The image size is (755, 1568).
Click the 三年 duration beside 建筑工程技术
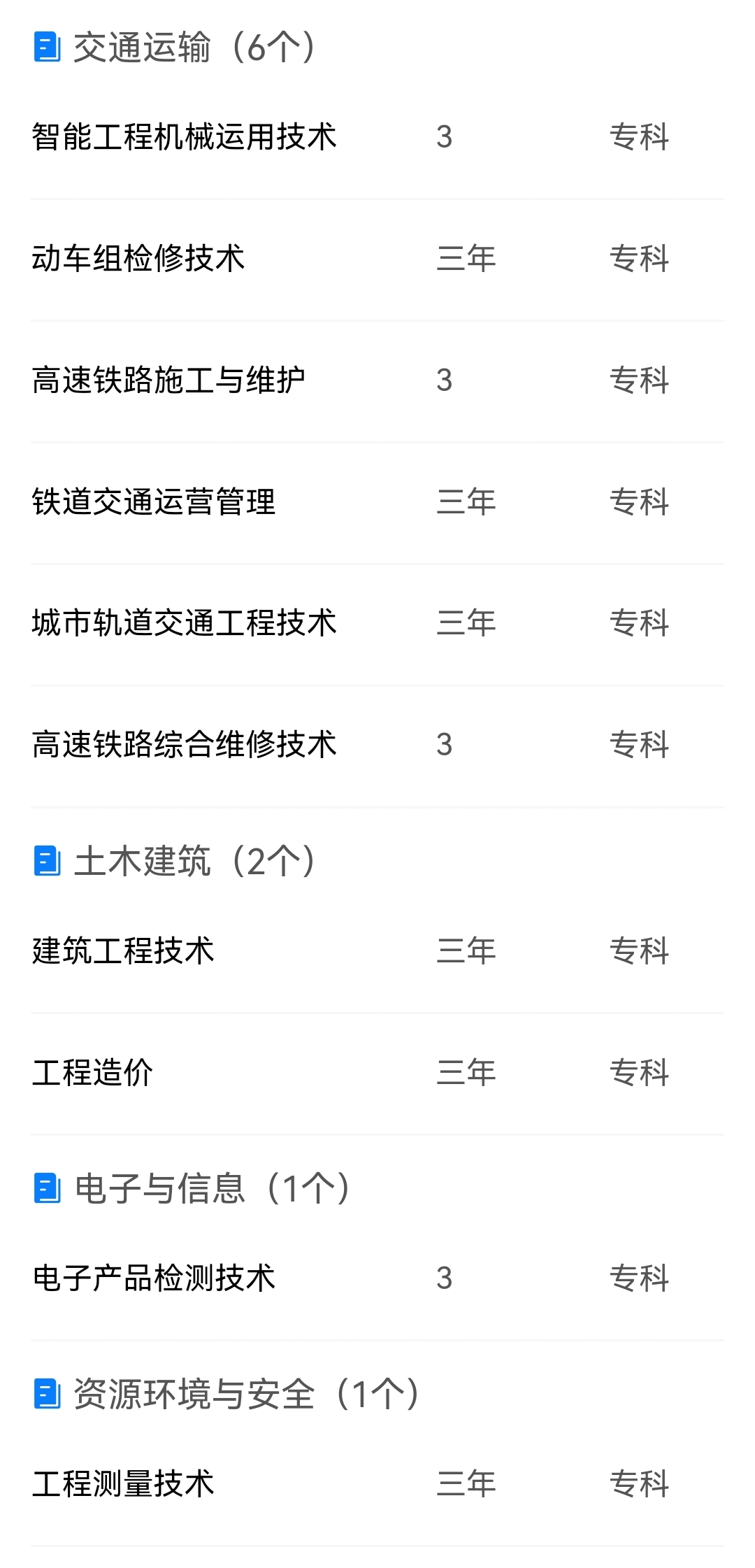467,949
